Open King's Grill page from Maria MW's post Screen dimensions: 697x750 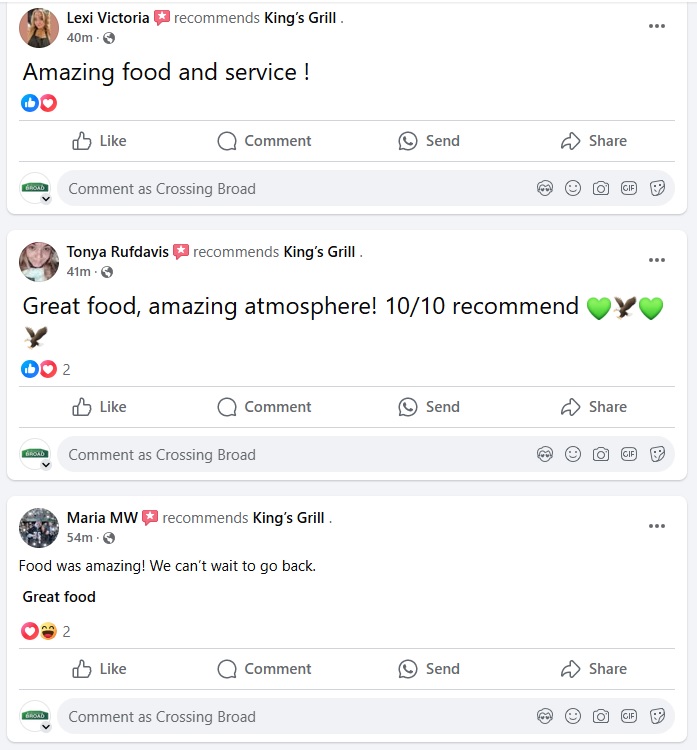click(289, 518)
